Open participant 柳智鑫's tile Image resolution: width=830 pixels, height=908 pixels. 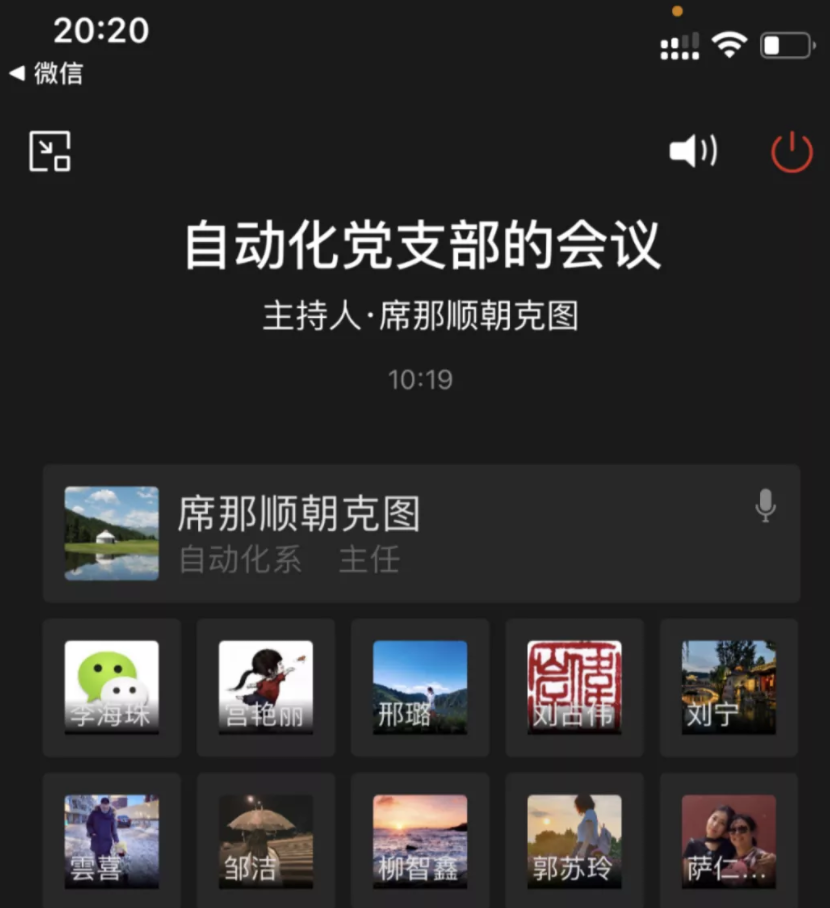click(x=420, y=840)
